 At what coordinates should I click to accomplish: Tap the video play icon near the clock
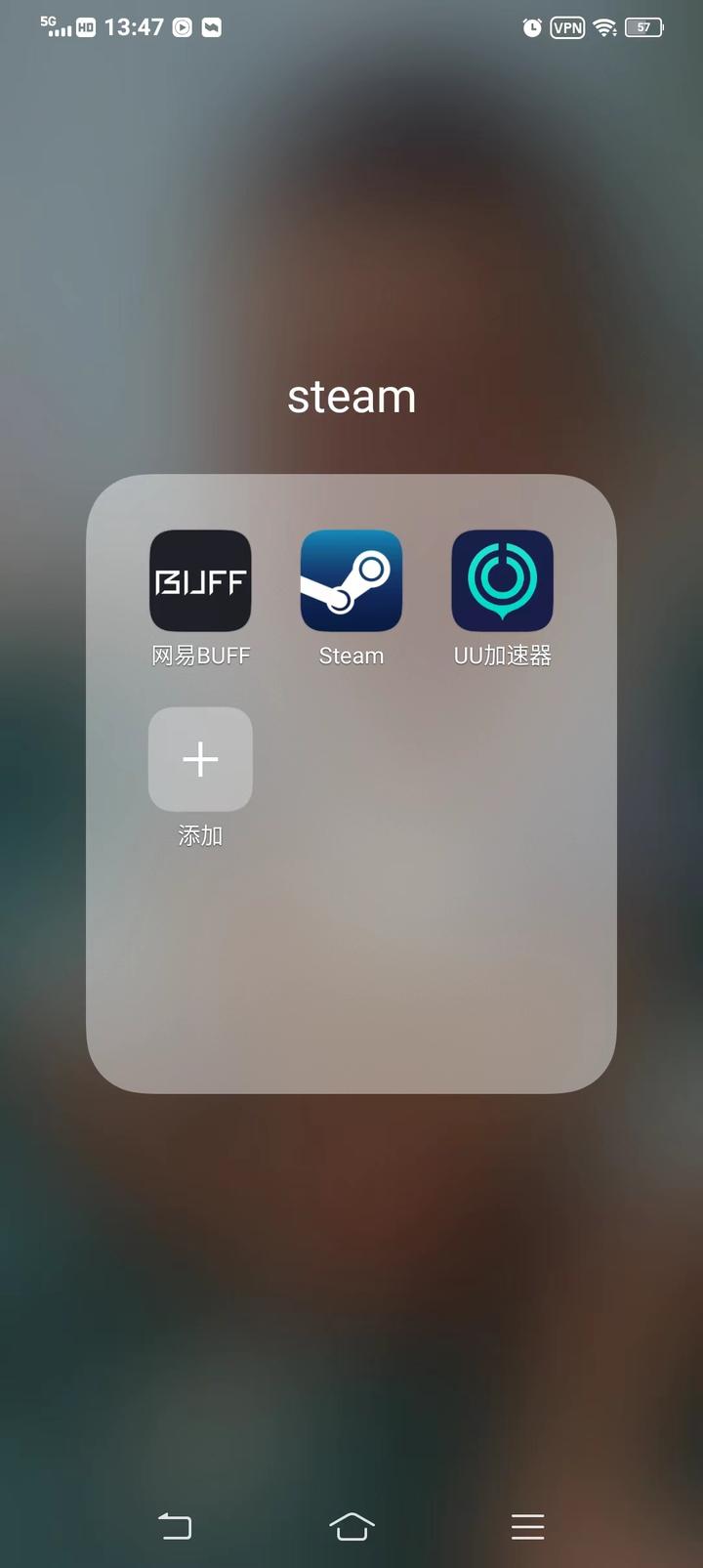[x=182, y=27]
